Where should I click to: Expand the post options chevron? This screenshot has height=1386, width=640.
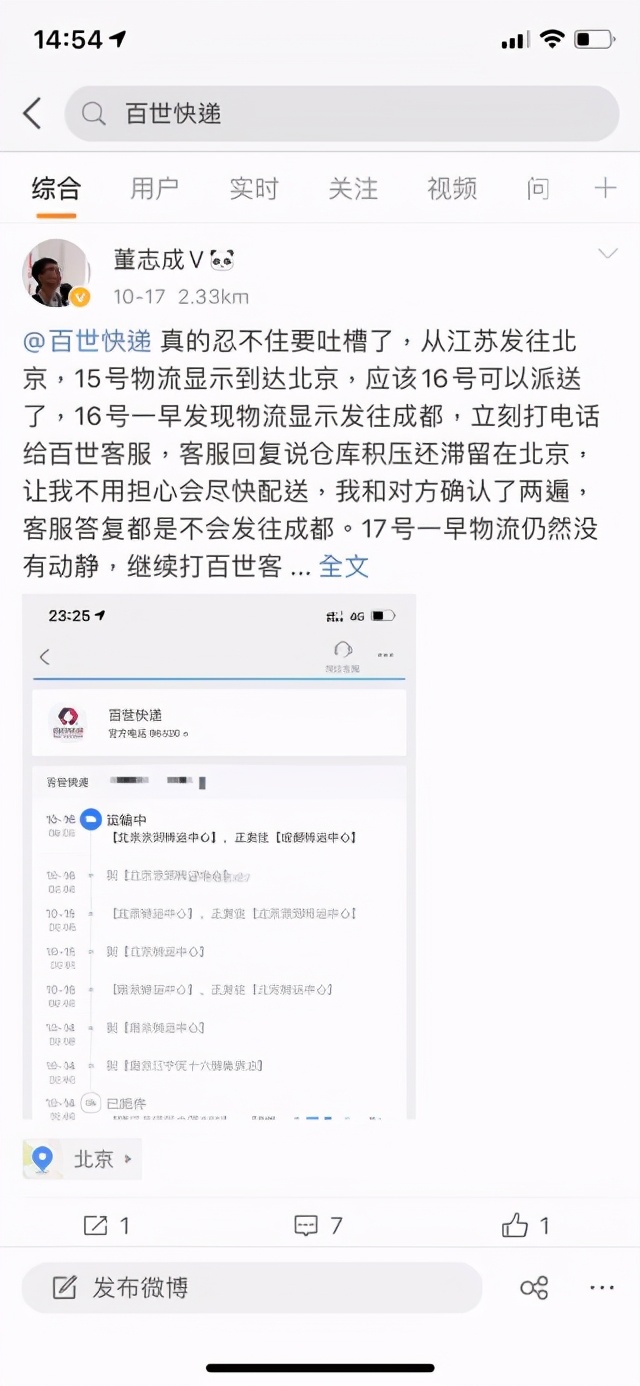(x=607, y=254)
